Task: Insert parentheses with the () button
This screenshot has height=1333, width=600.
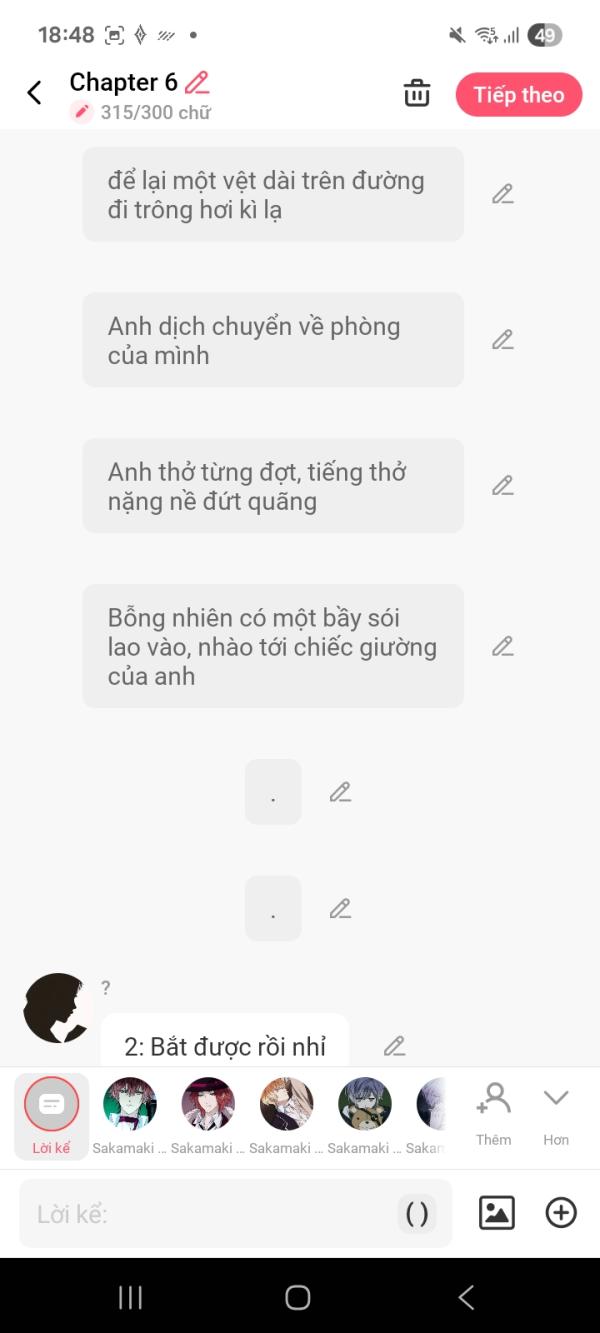Action: tap(417, 1214)
